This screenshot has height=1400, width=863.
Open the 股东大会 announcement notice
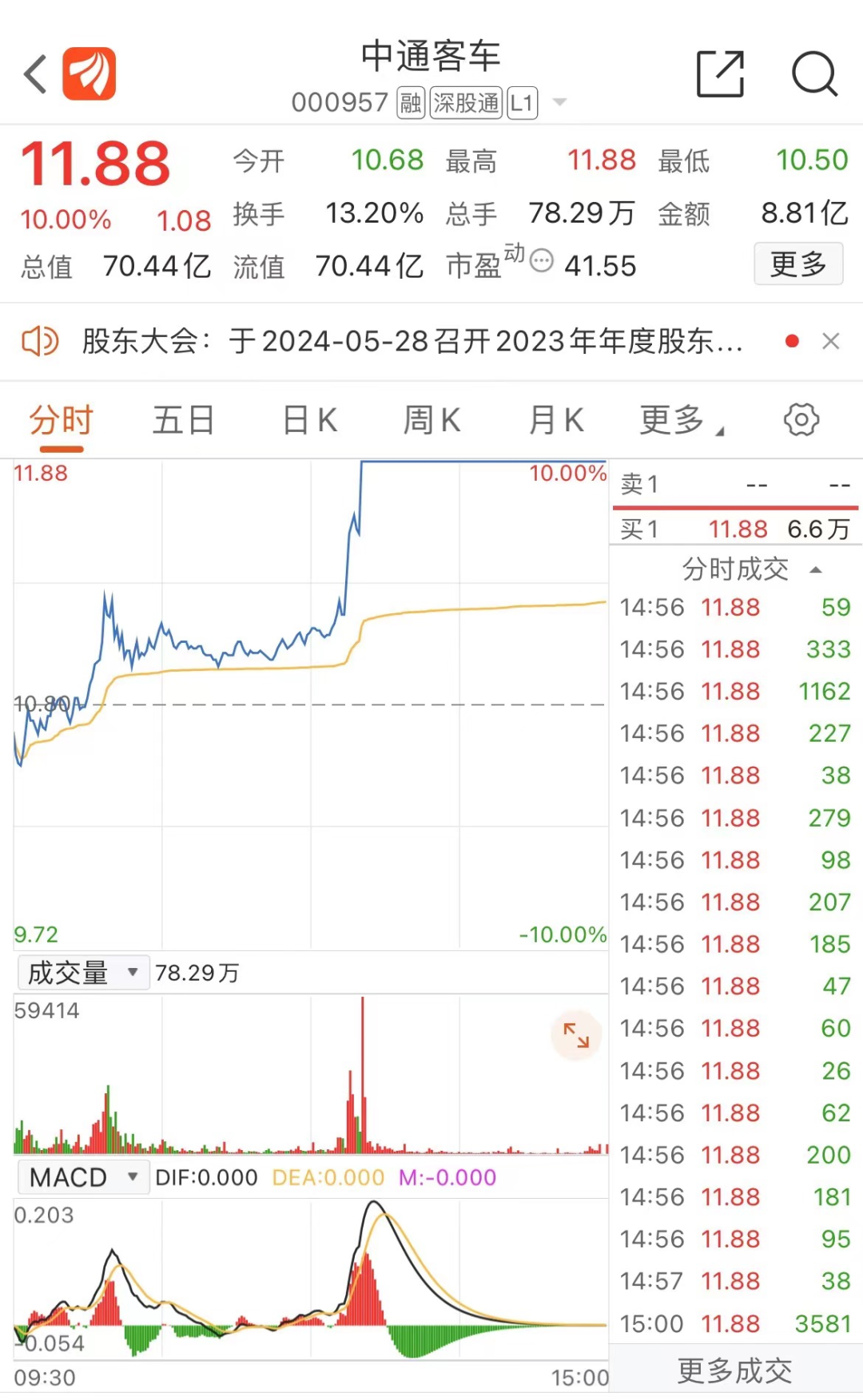[412, 342]
